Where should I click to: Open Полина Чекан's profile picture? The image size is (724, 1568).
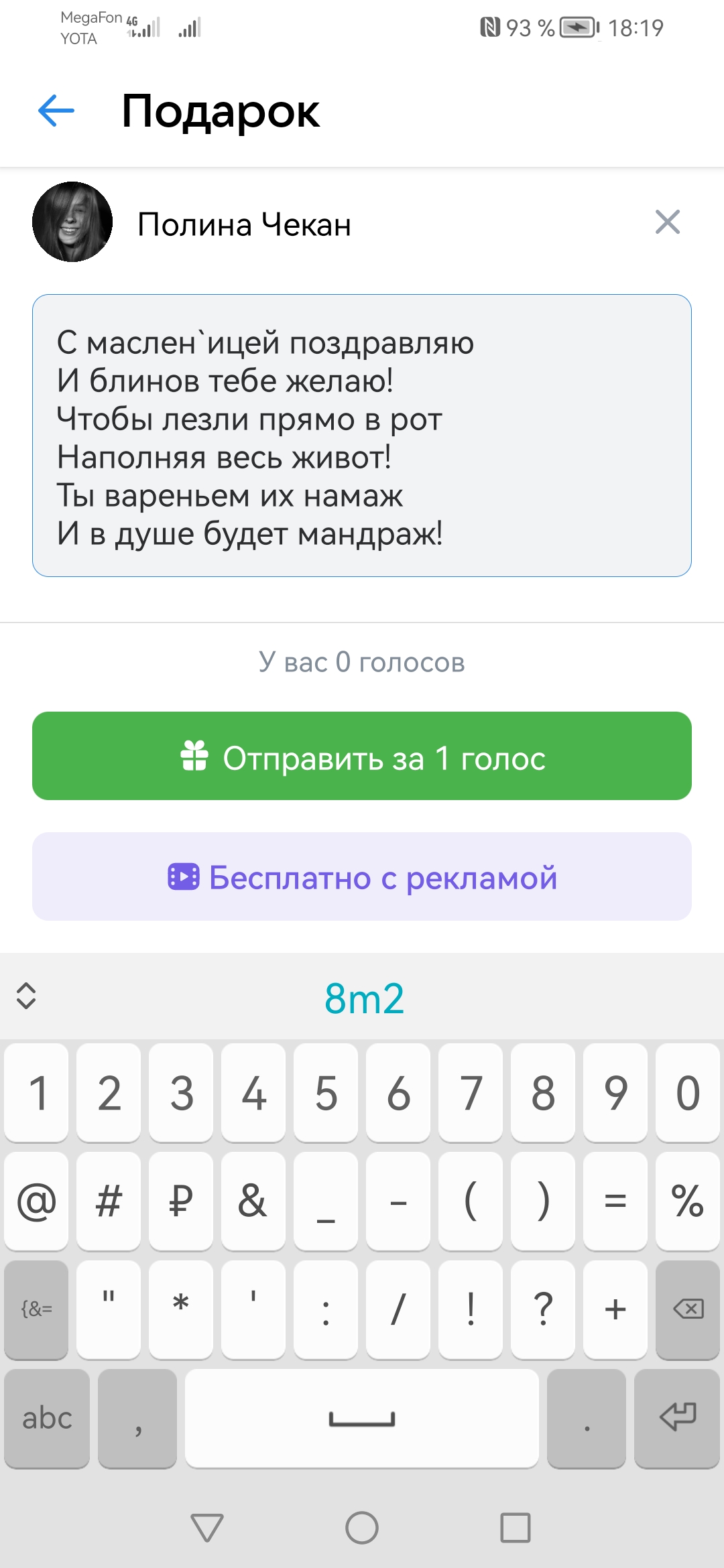(72, 222)
